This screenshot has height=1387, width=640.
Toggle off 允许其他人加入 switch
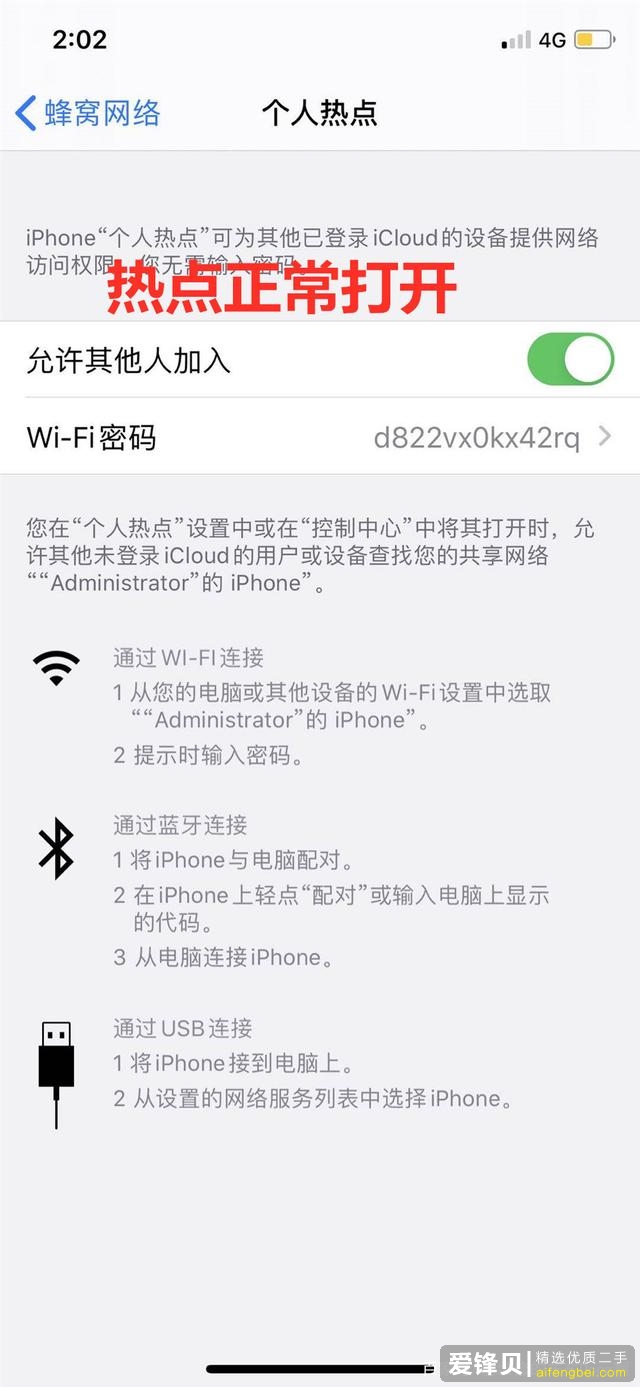(x=570, y=360)
